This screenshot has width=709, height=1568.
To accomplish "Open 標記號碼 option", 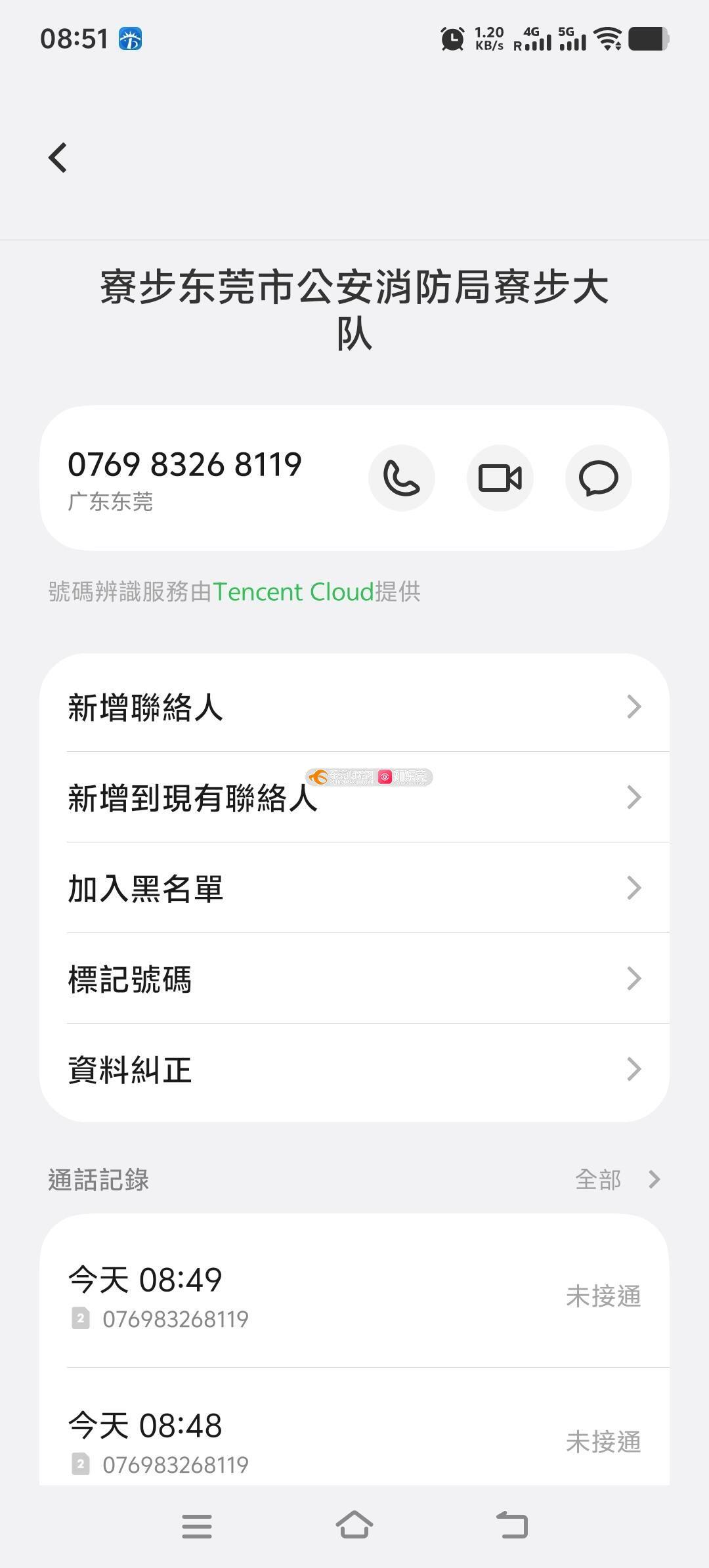I will [354, 978].
